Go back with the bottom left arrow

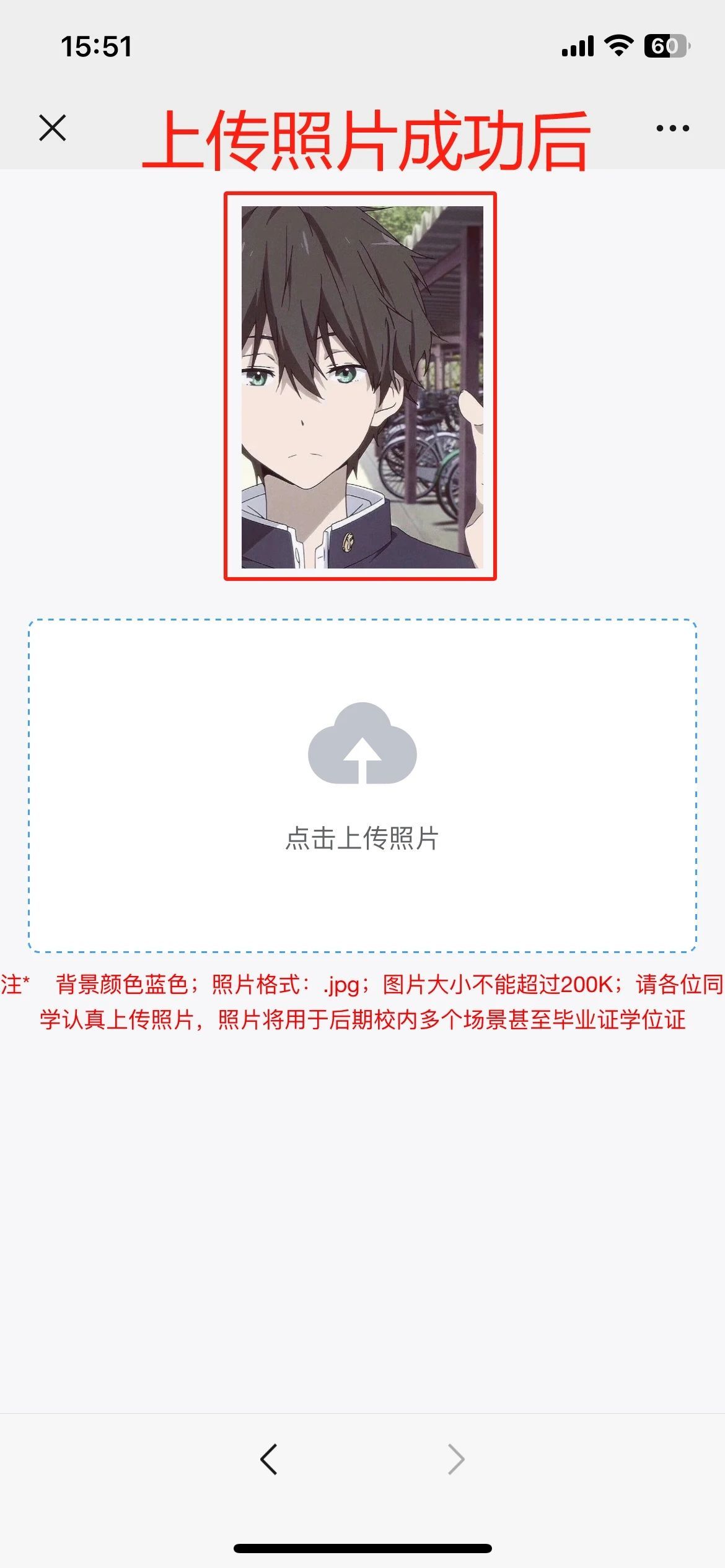click(268, 1460)
